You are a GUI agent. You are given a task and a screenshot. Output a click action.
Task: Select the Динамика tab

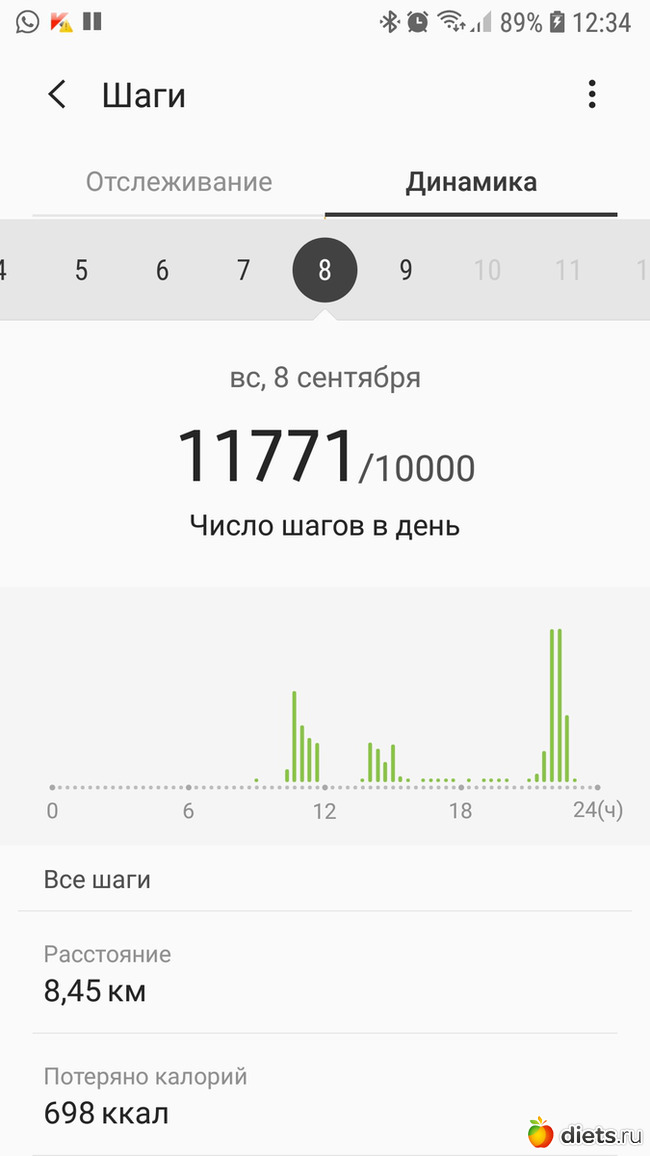tap(471, 182)
